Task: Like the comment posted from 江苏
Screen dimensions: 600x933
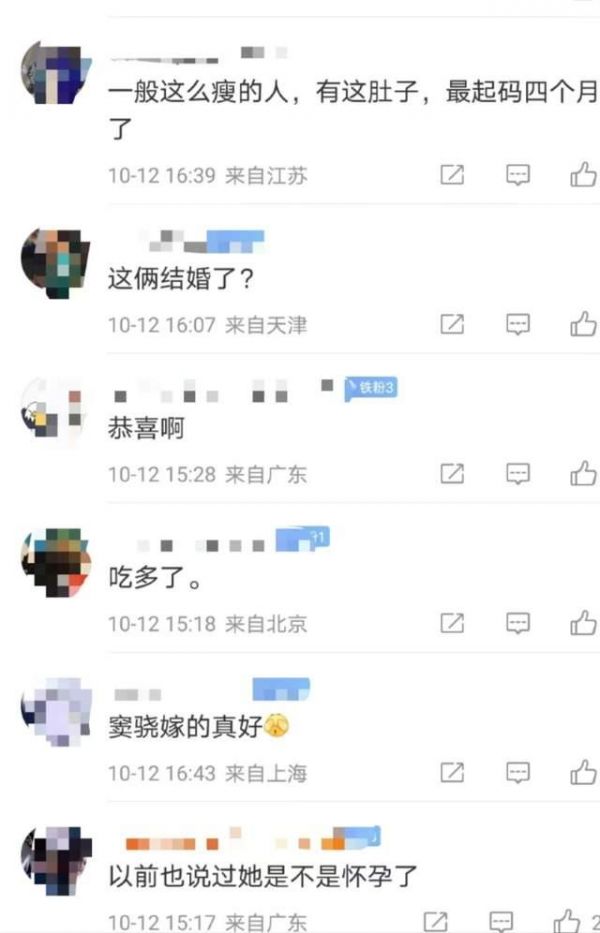Action: [583, 176]
